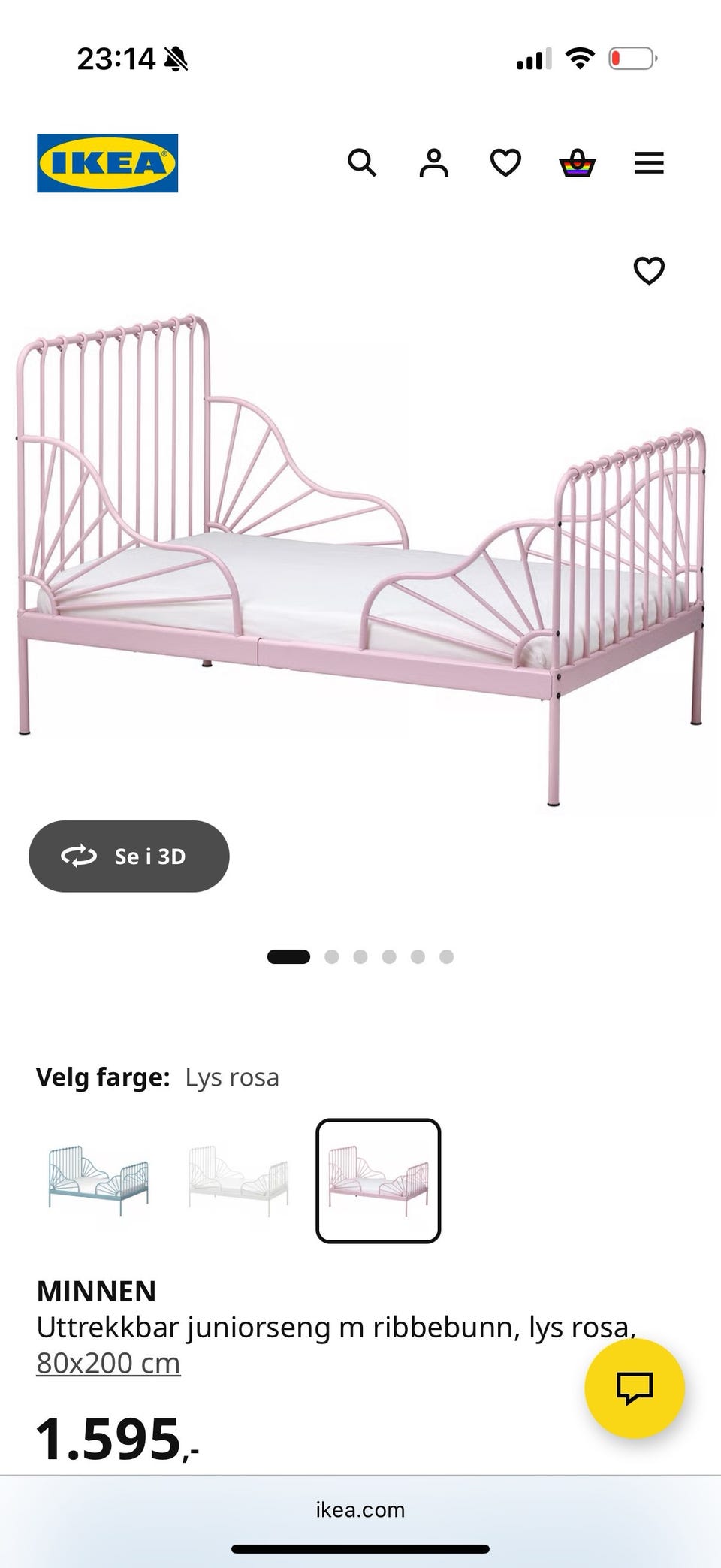721x1568 pixels.
Task: Go to the IKEA home logo
Action: click(x=107, y=163)
